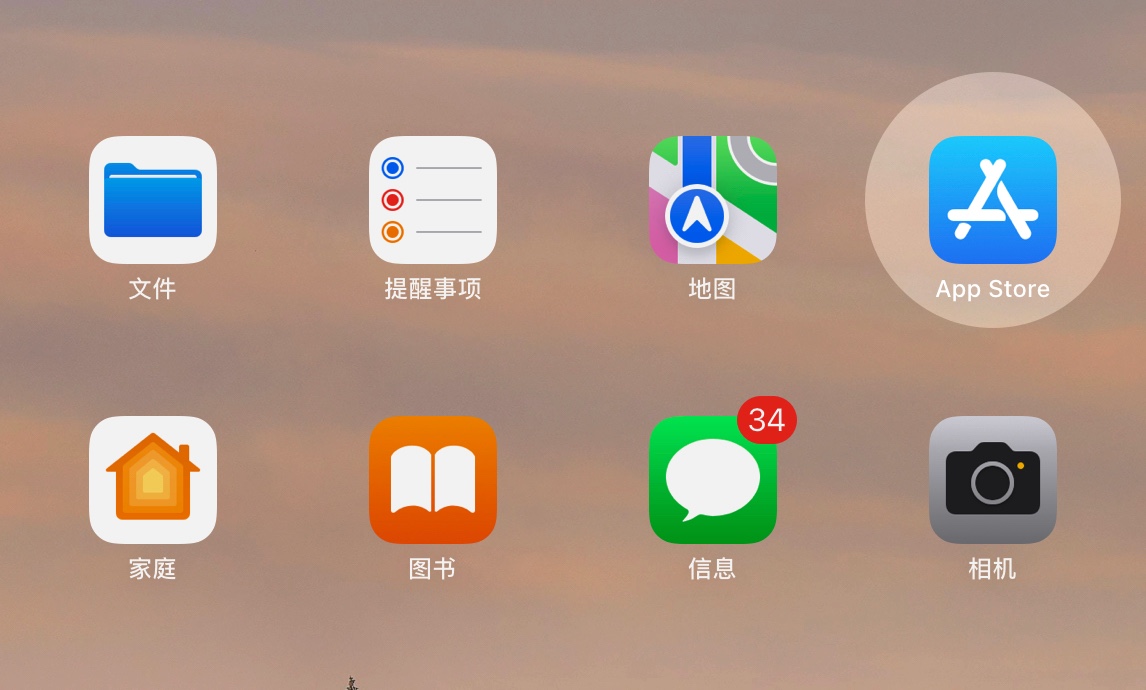Open the App Store
Image resolution: width=1146 pixels, height=690 pixels.
click(x=993, y=200)
